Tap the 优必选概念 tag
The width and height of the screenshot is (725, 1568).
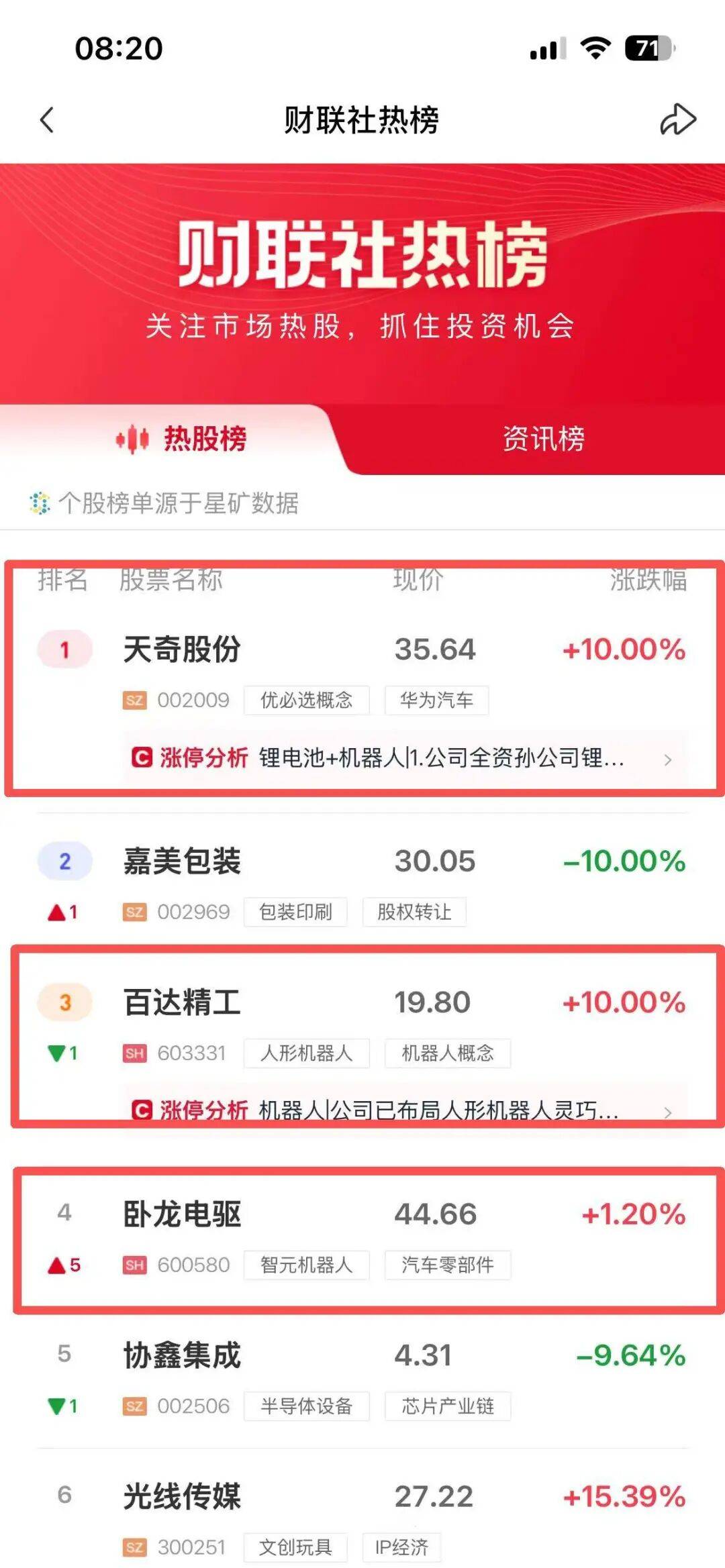tap(306, 700)
